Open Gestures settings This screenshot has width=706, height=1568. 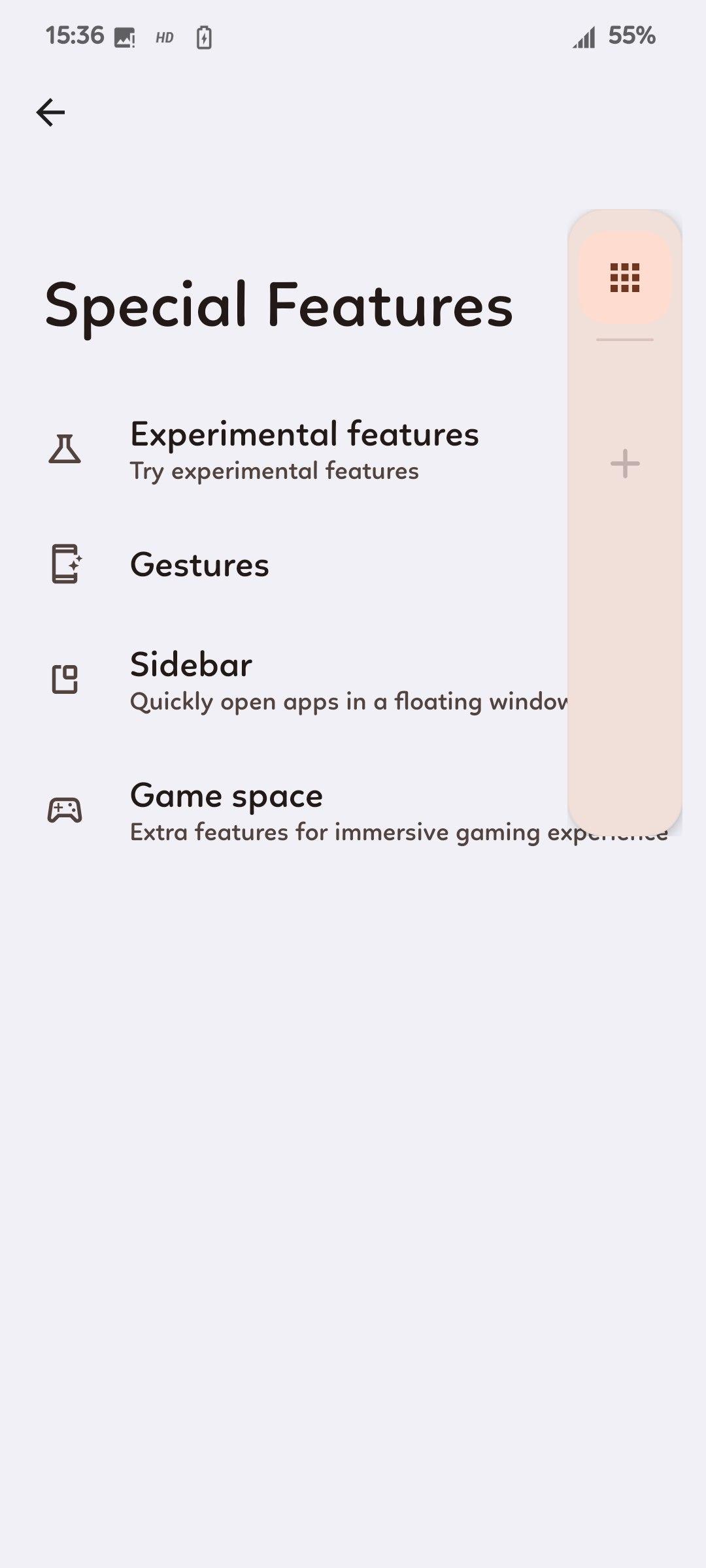coord(199,564)
